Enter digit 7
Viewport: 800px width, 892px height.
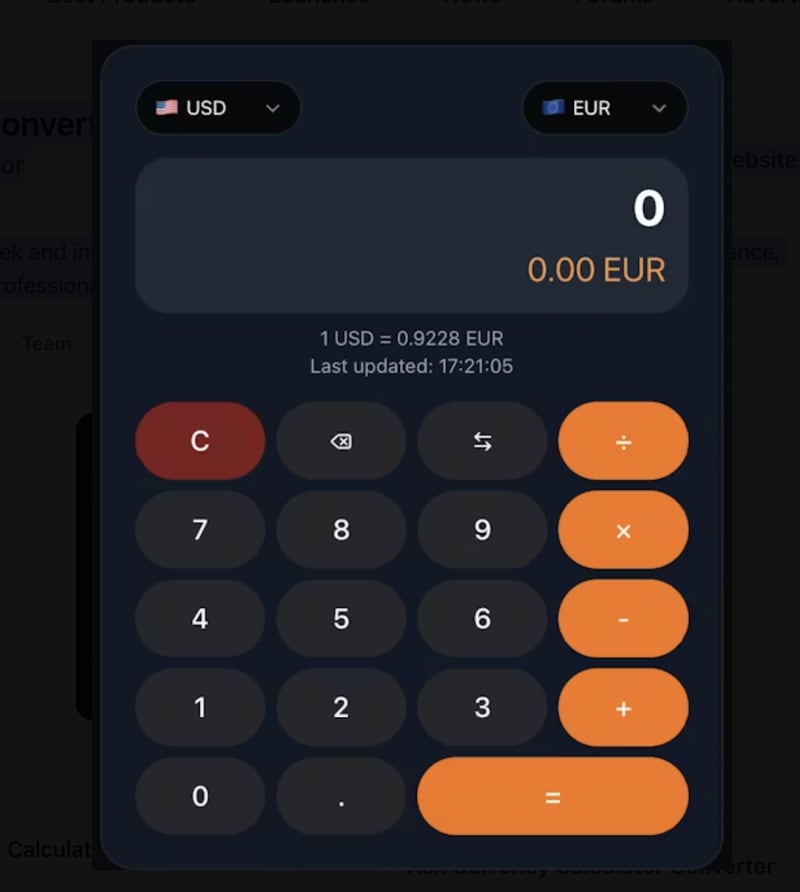[x=200, y=530]
